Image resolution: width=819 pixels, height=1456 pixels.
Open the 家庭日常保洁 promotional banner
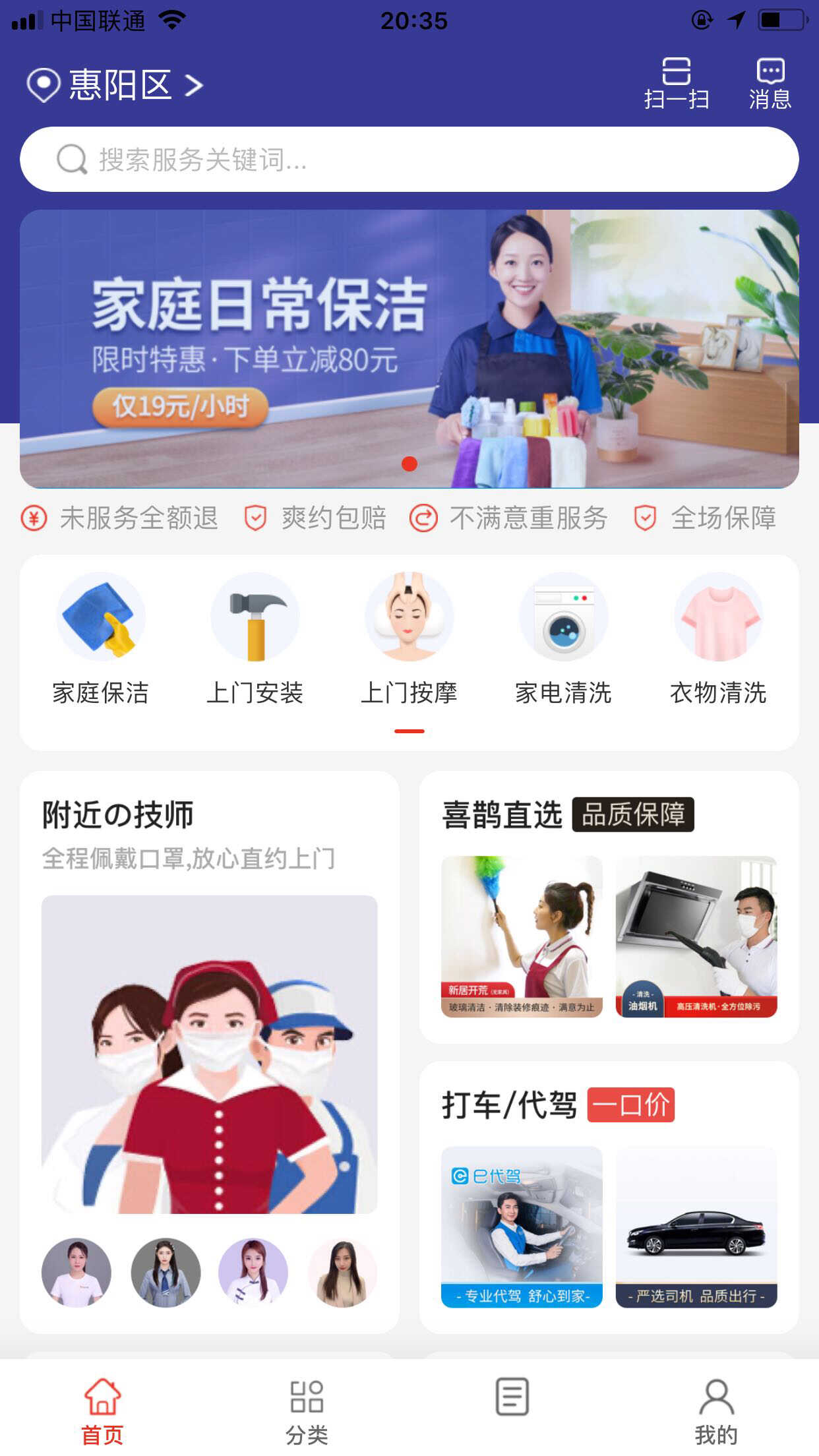click(409, 349)
